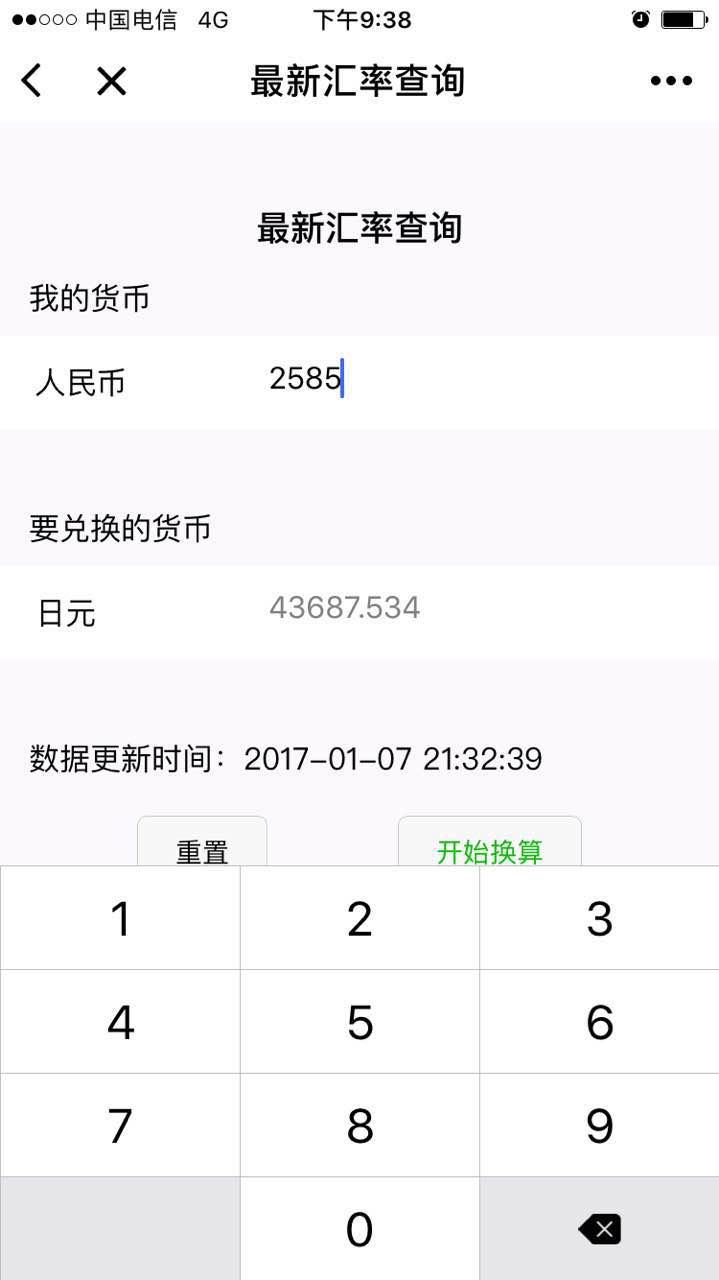This screenshot has height=1280, width=719.
Task: Tap the 人民币 amount input field
Action: pyautogui.click(x=450, y=380)
